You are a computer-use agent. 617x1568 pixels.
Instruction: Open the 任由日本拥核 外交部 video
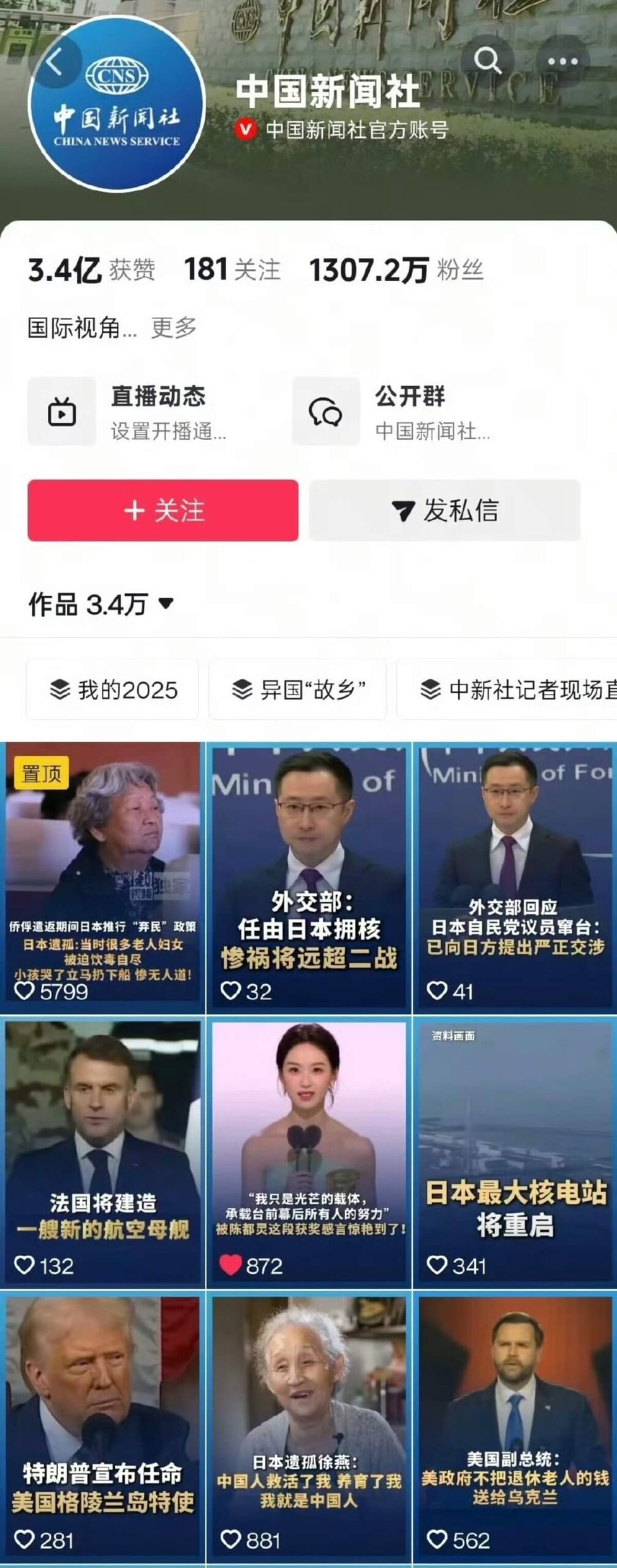(309, 876)
